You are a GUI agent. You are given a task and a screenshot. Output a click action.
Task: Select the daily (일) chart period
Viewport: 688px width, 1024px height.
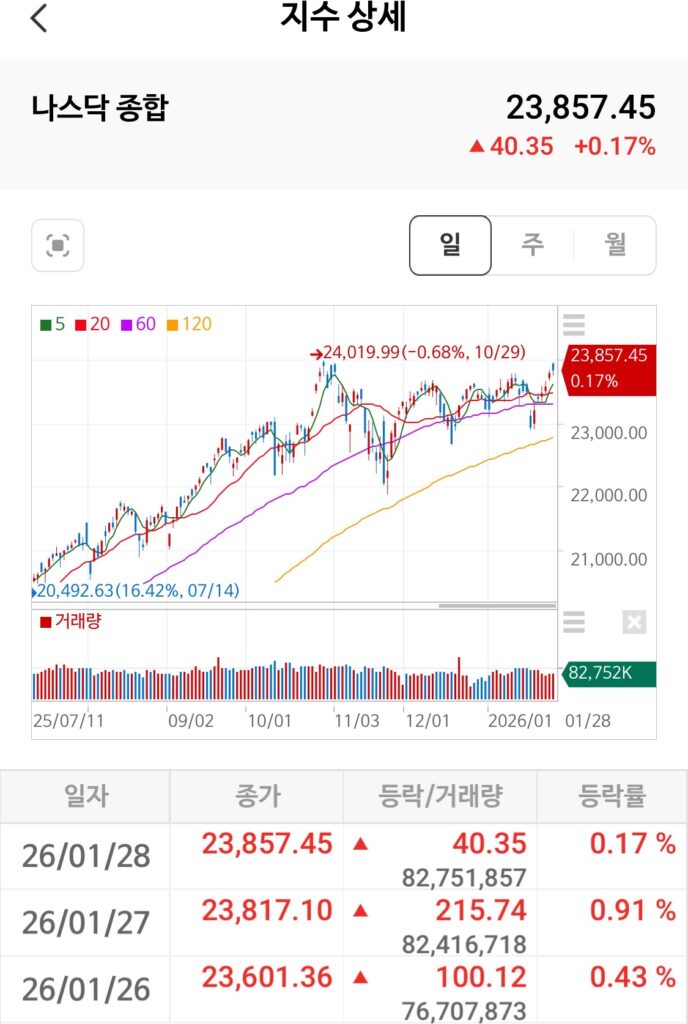[450, 245]
